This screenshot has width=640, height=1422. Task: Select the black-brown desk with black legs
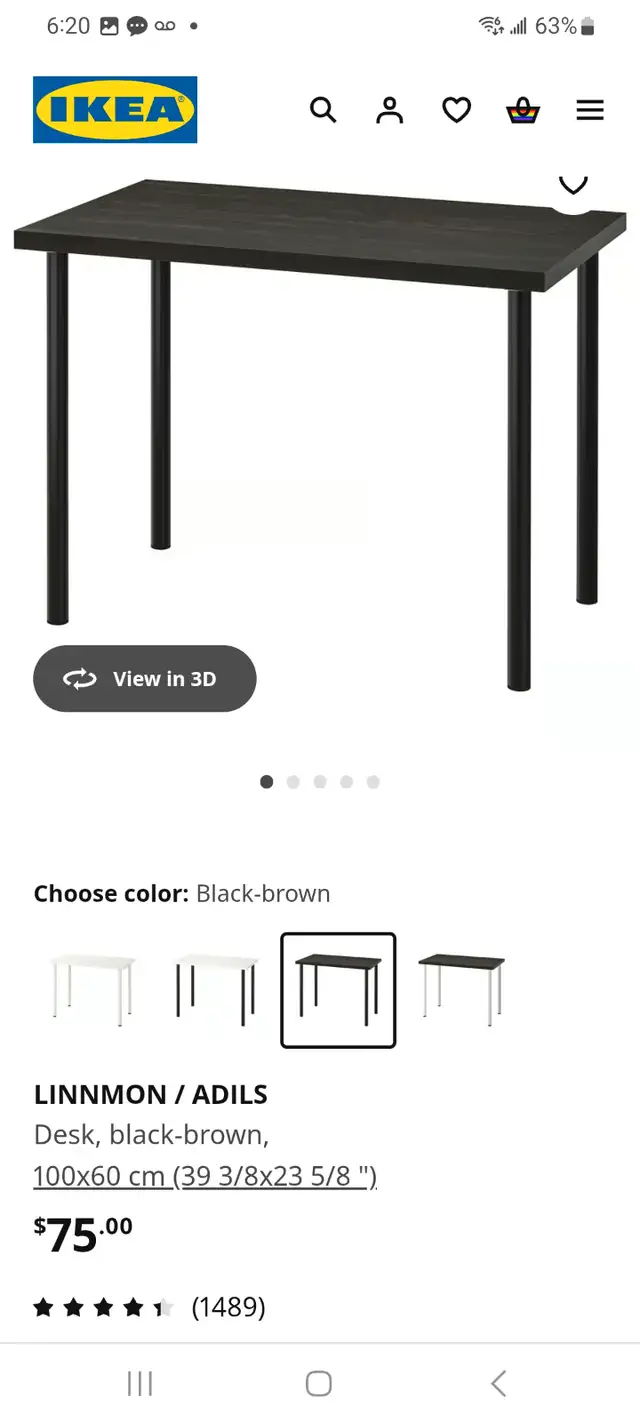pos(338,990)
